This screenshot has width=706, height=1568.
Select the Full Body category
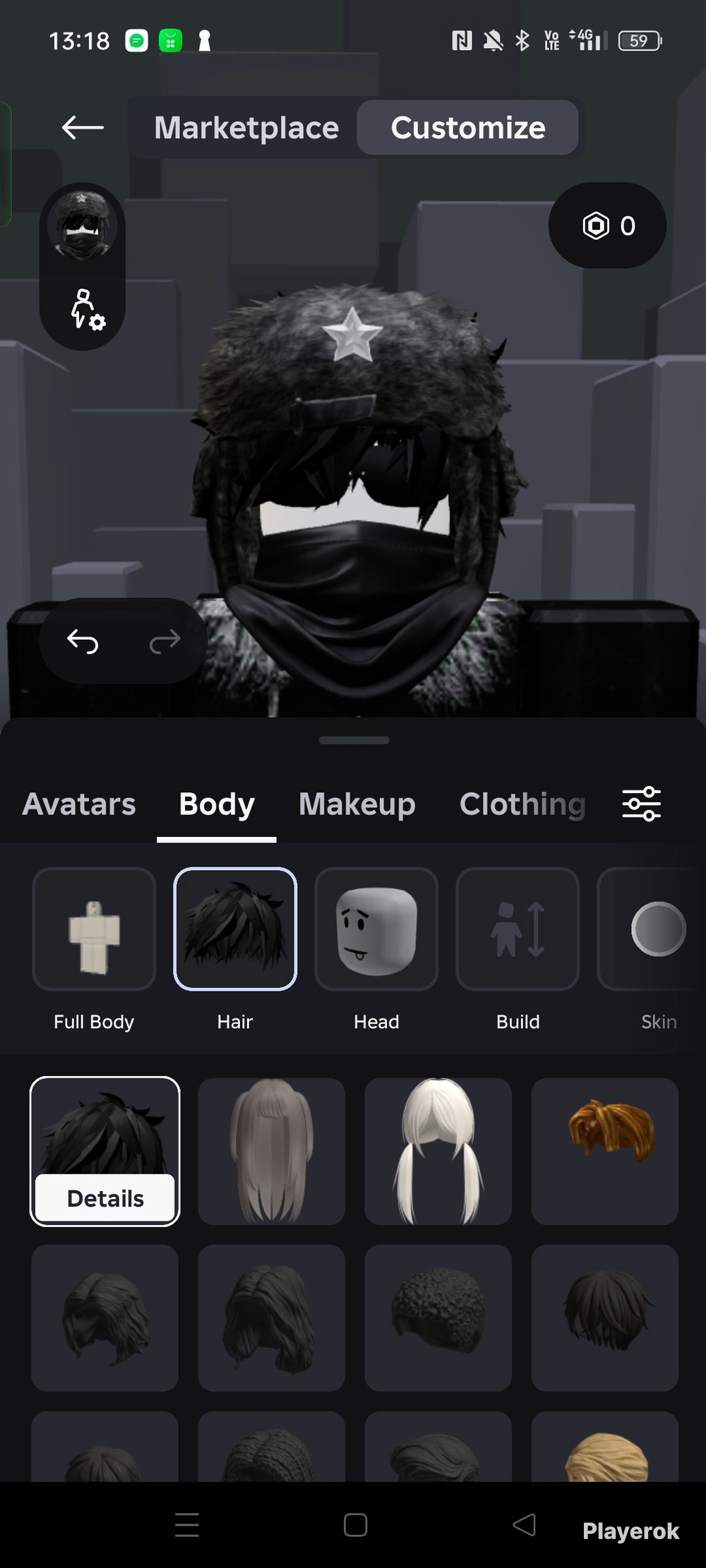(94, 929)
